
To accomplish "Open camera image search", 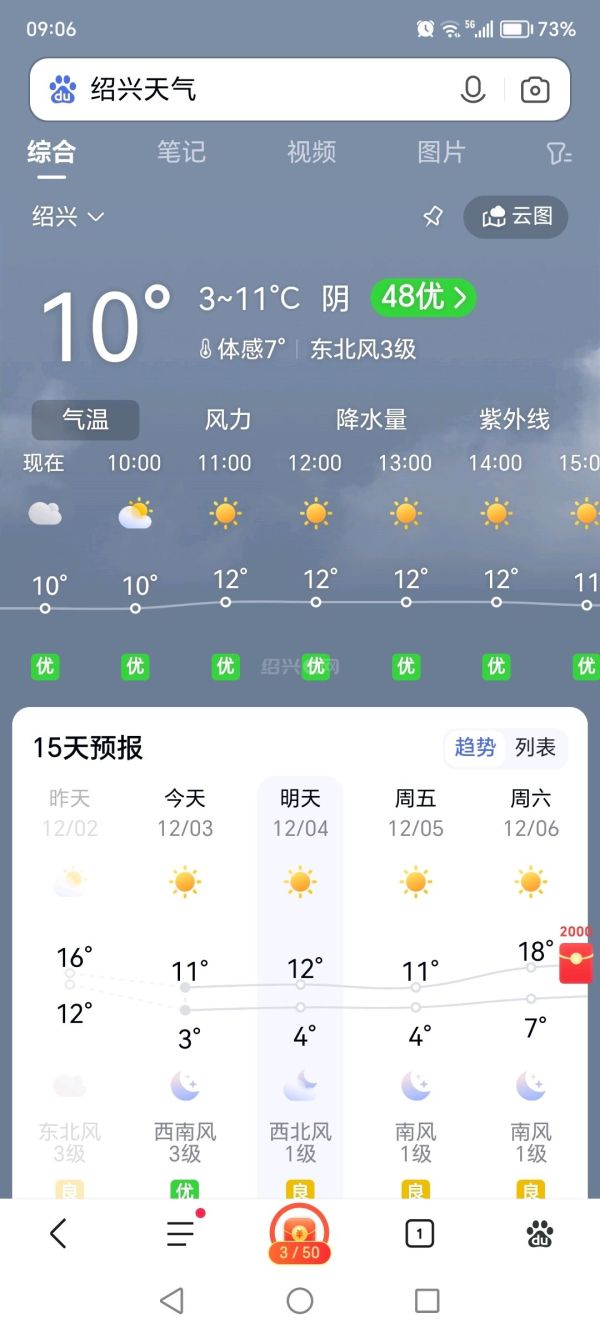I will point(535,90).
